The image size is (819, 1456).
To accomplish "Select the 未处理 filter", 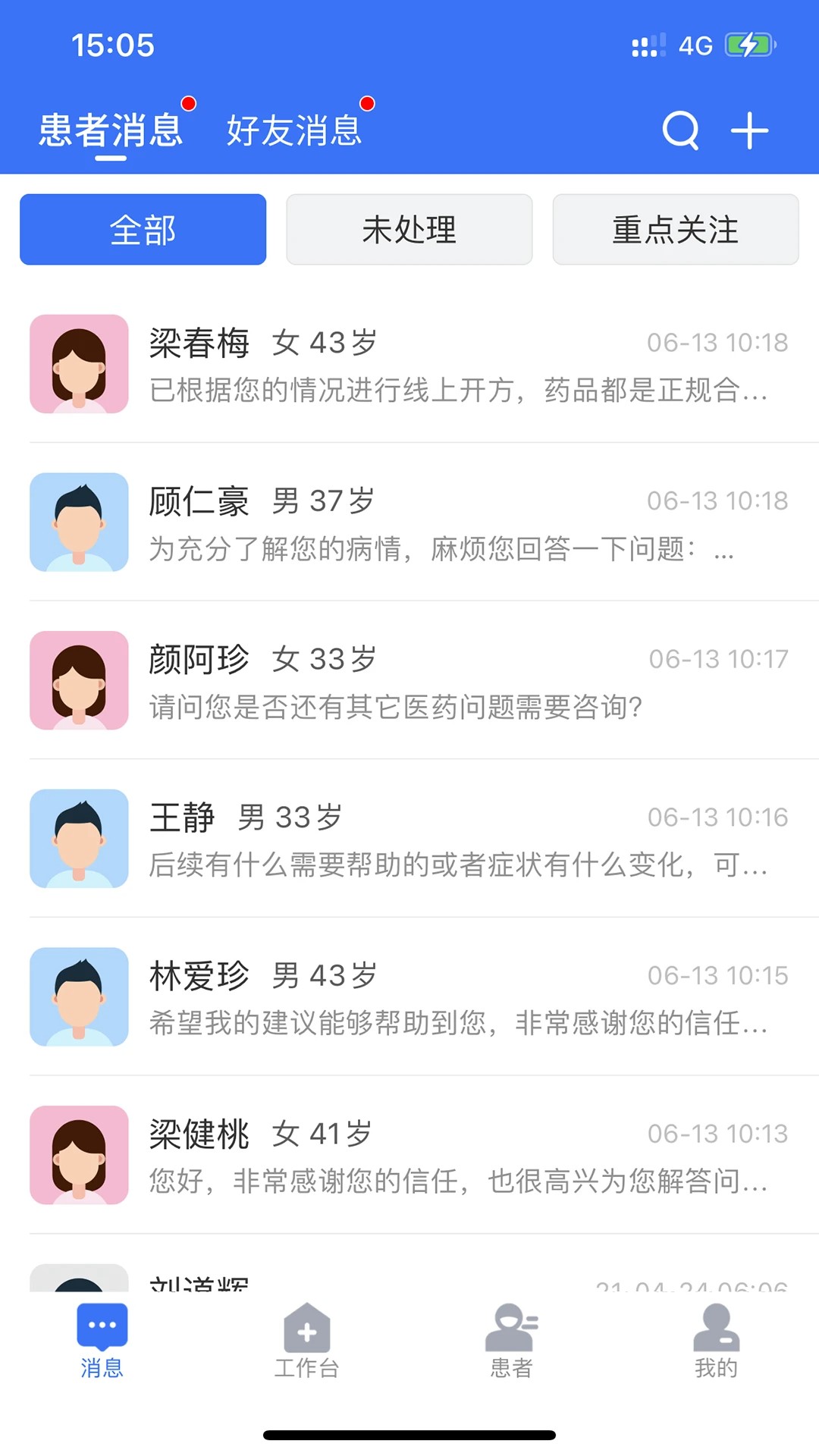I will 409,229.
